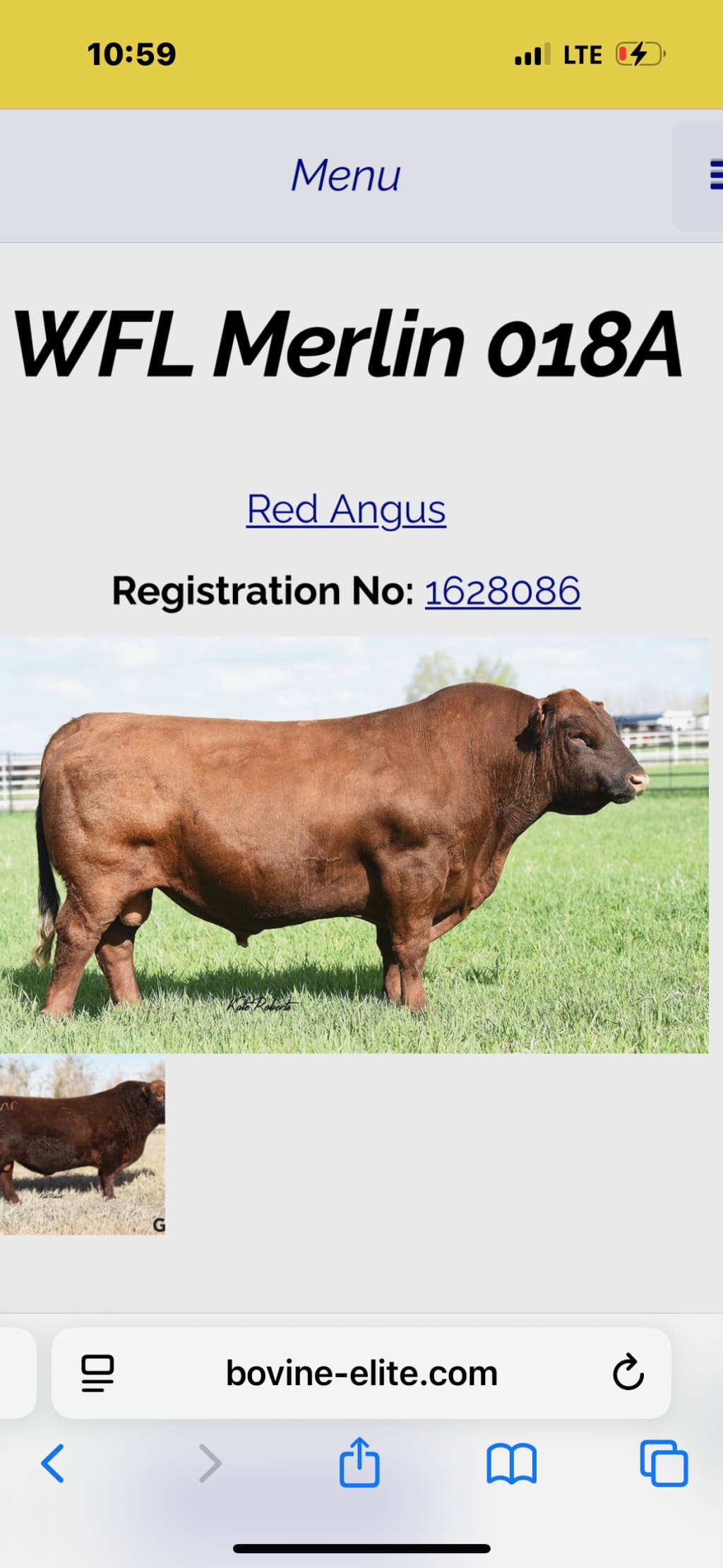Viewport: 723px width, 1568px height.
Task: Open registration number 1628086 link
Action: (x=502, y=591)
